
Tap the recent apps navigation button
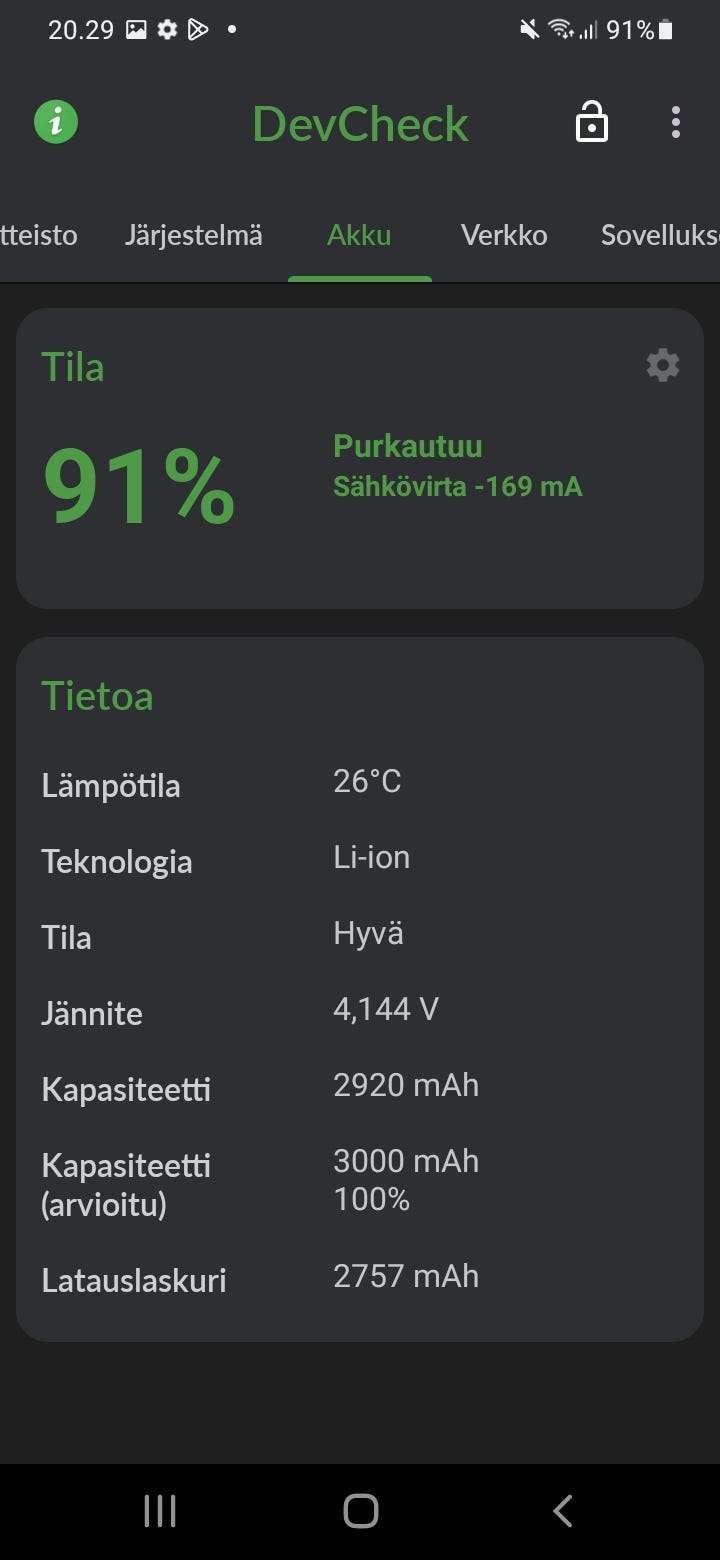159,1511
